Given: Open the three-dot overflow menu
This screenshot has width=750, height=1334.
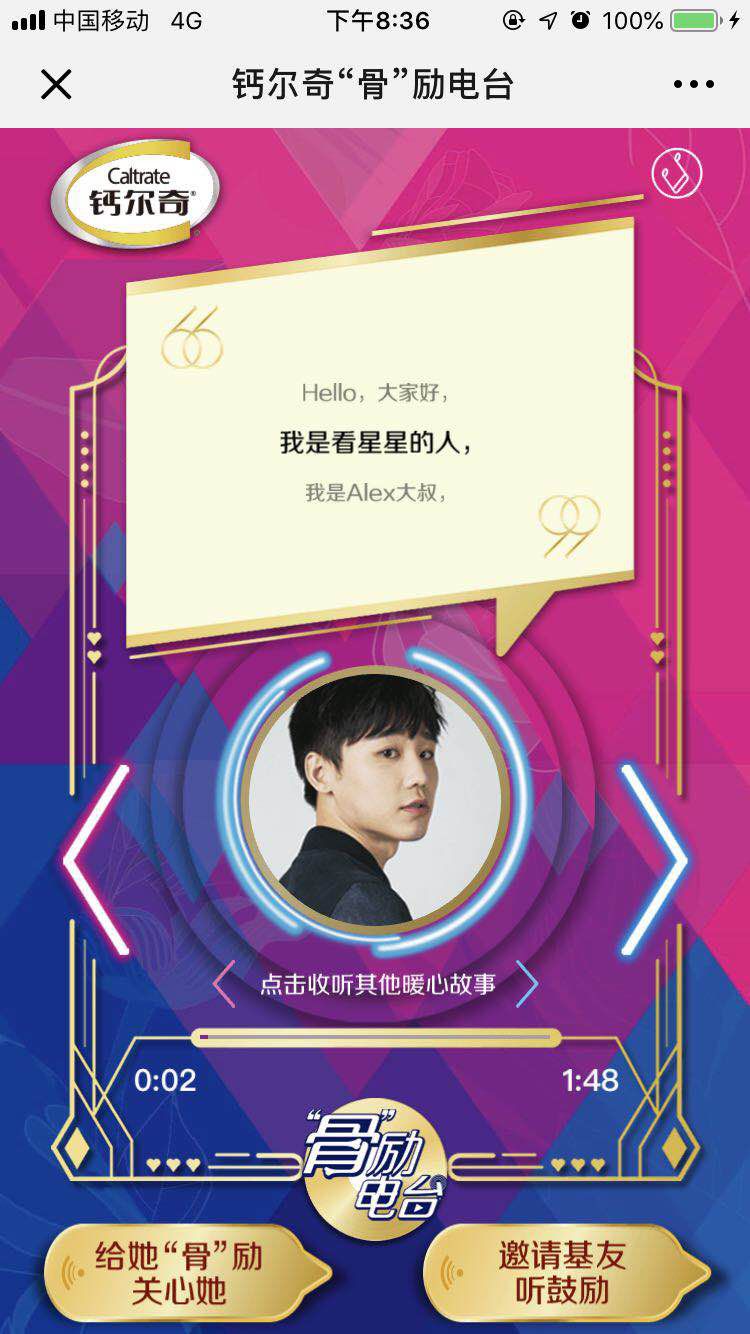Looking at the screenshot, I should (693, 85).
